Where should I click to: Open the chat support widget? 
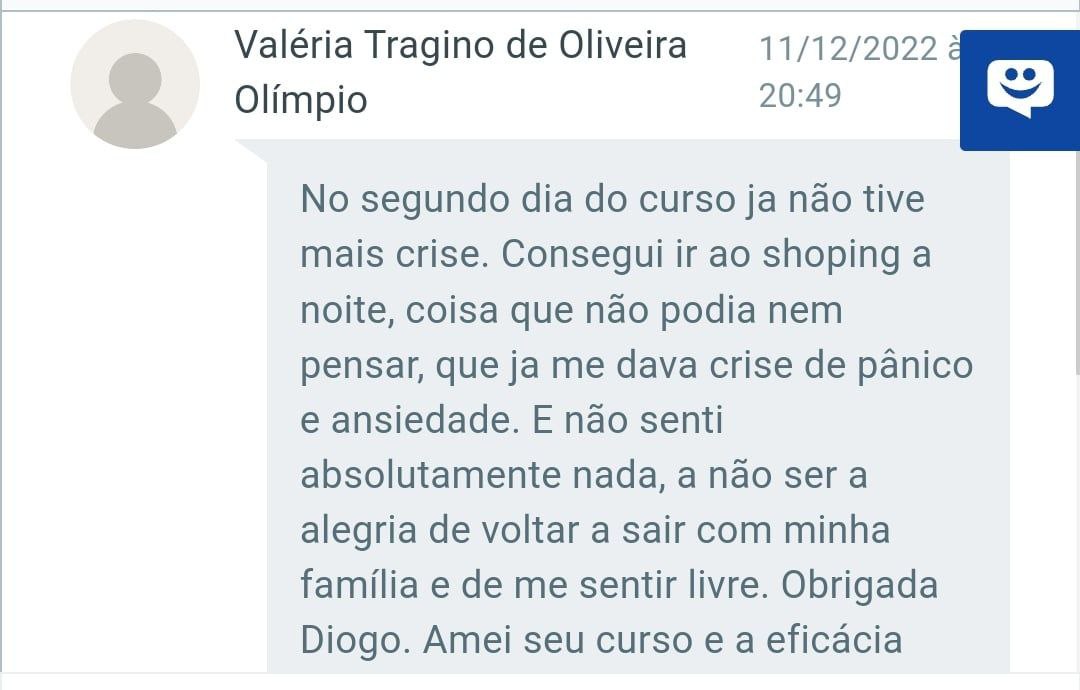pos(1020,88)
